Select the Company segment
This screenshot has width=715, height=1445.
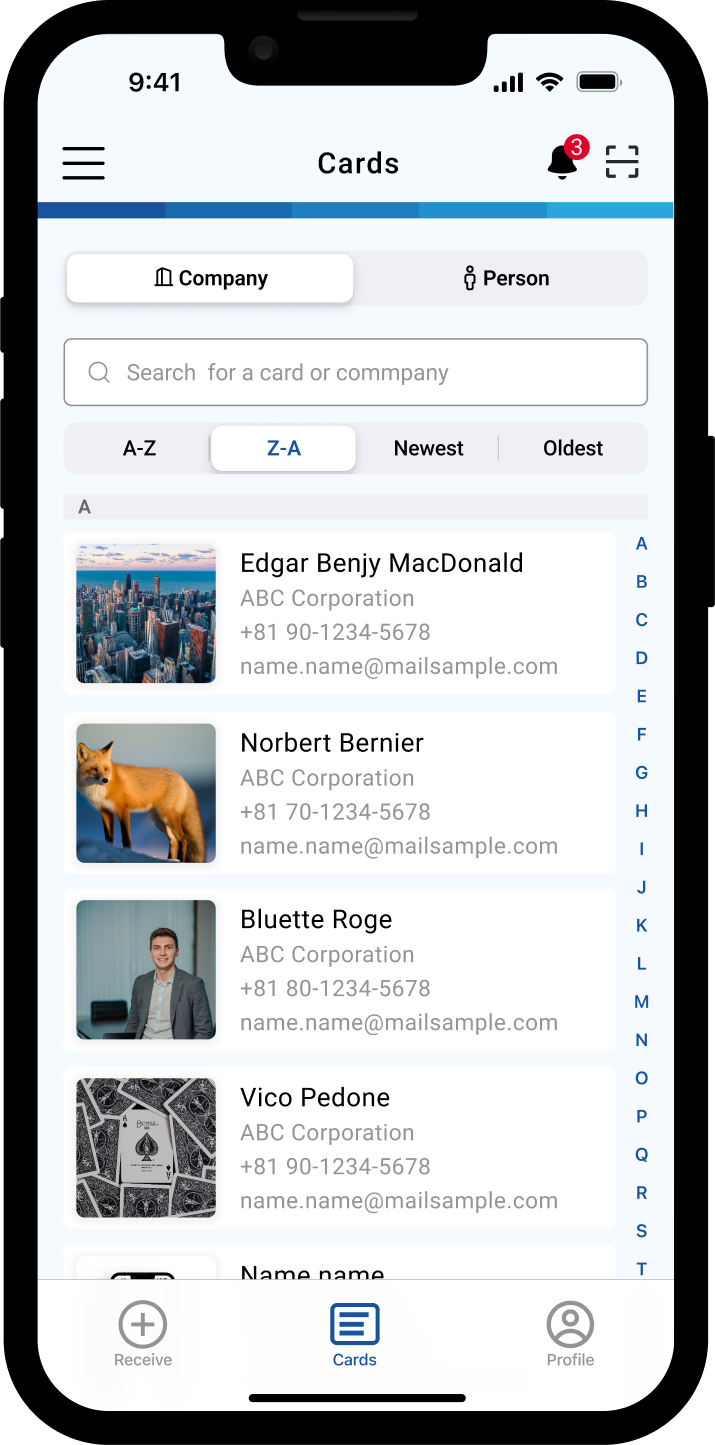tap(210, 278)
